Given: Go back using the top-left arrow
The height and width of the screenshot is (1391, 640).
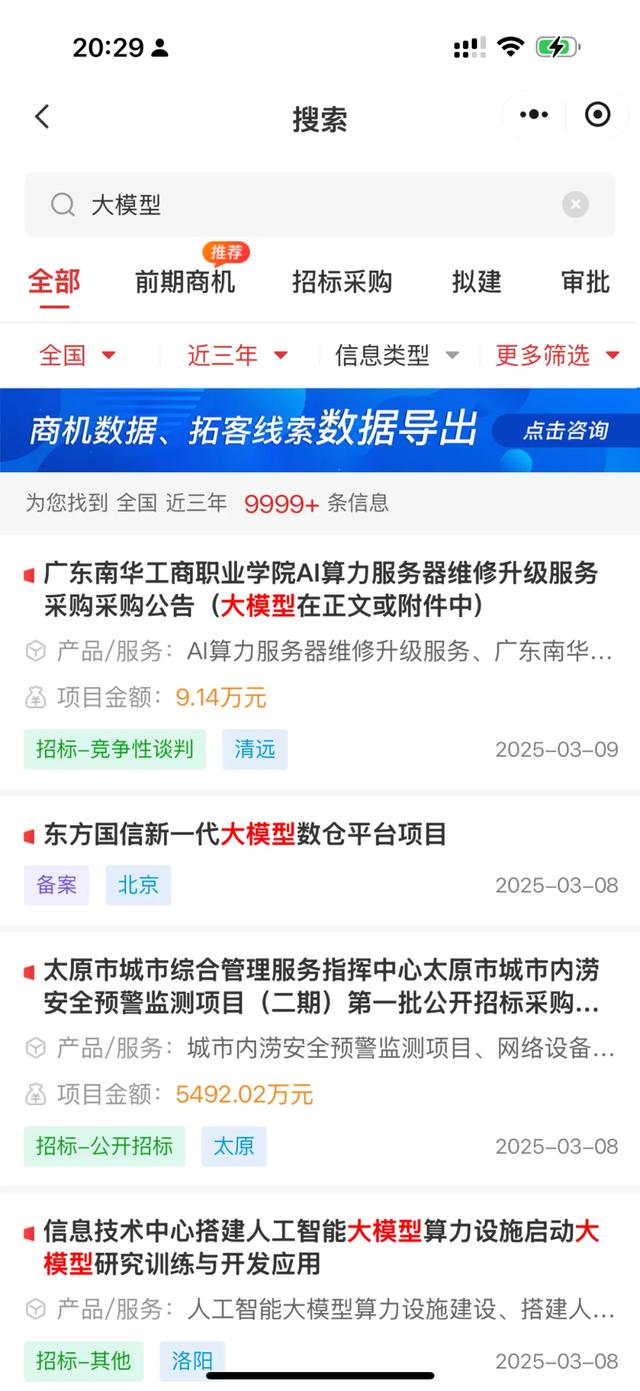Looking at the screenshot, I should pyautogui.click(x=42, y=116).
